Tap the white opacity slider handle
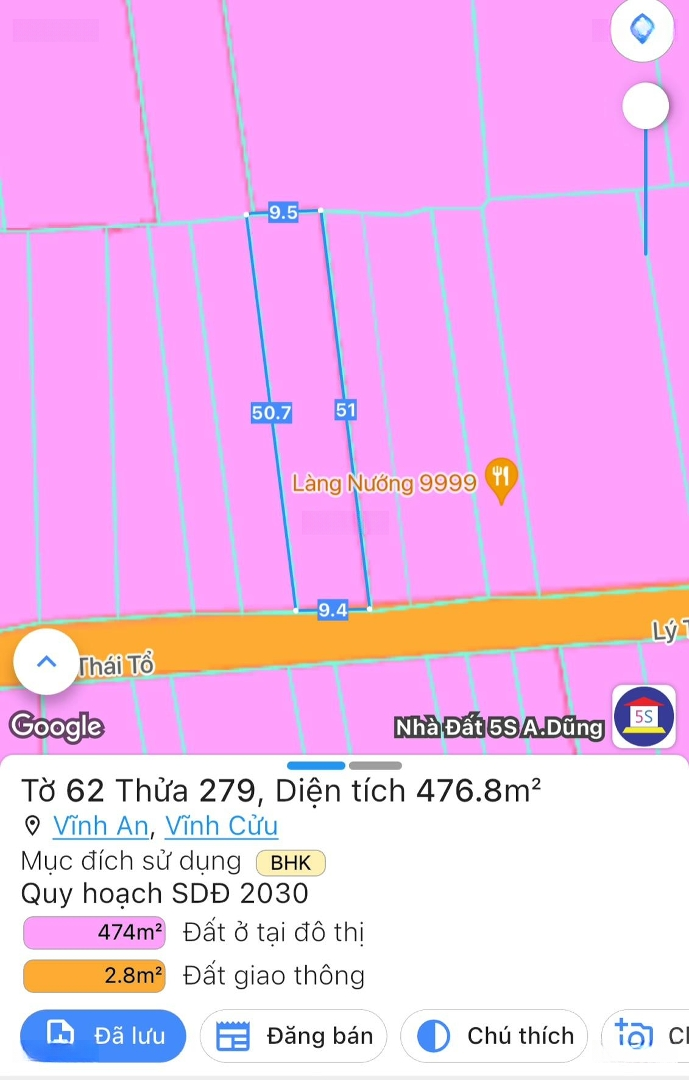The height and width of the screenshot is (1080, 689). pos(645,105)
